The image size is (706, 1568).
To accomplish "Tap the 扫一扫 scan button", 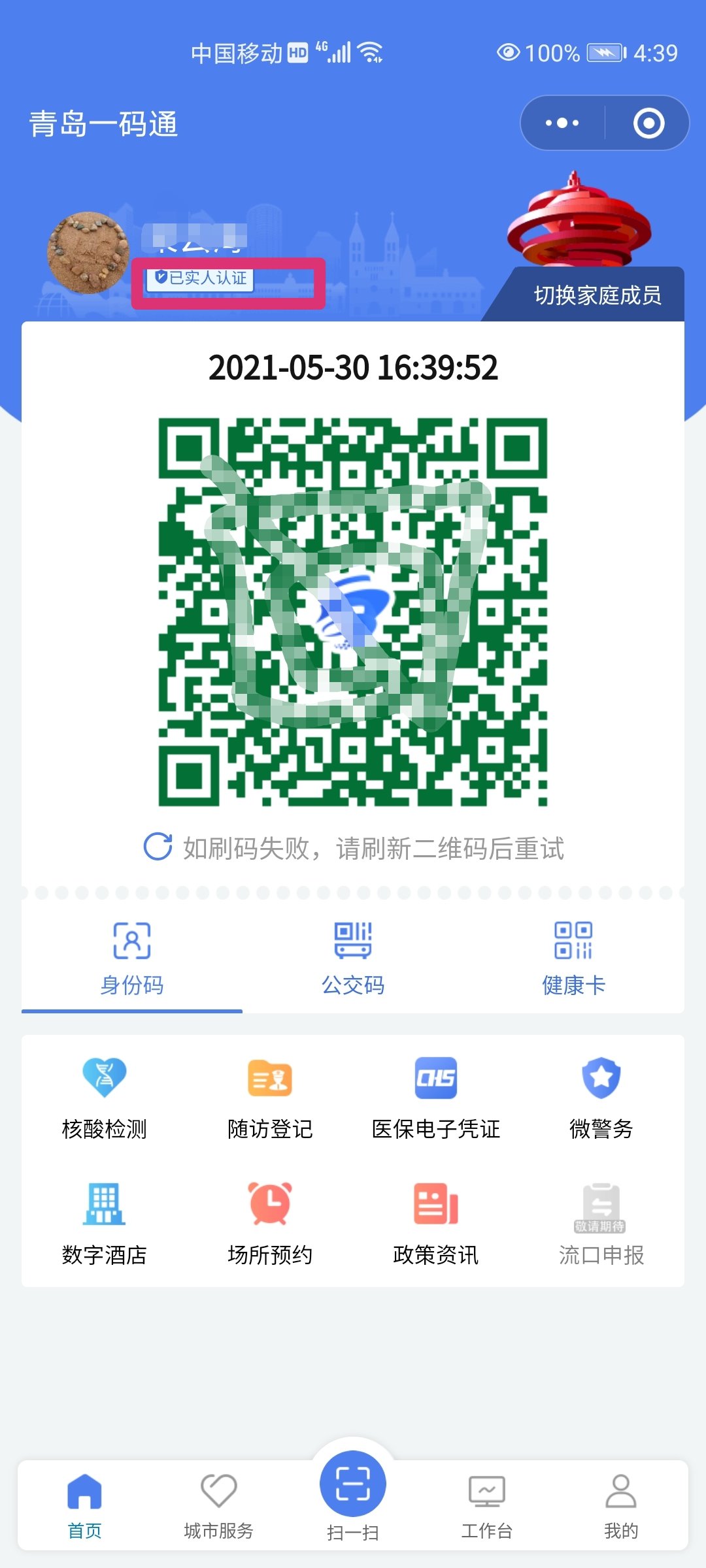I will pyautogui.click(x=353, y=1484).
